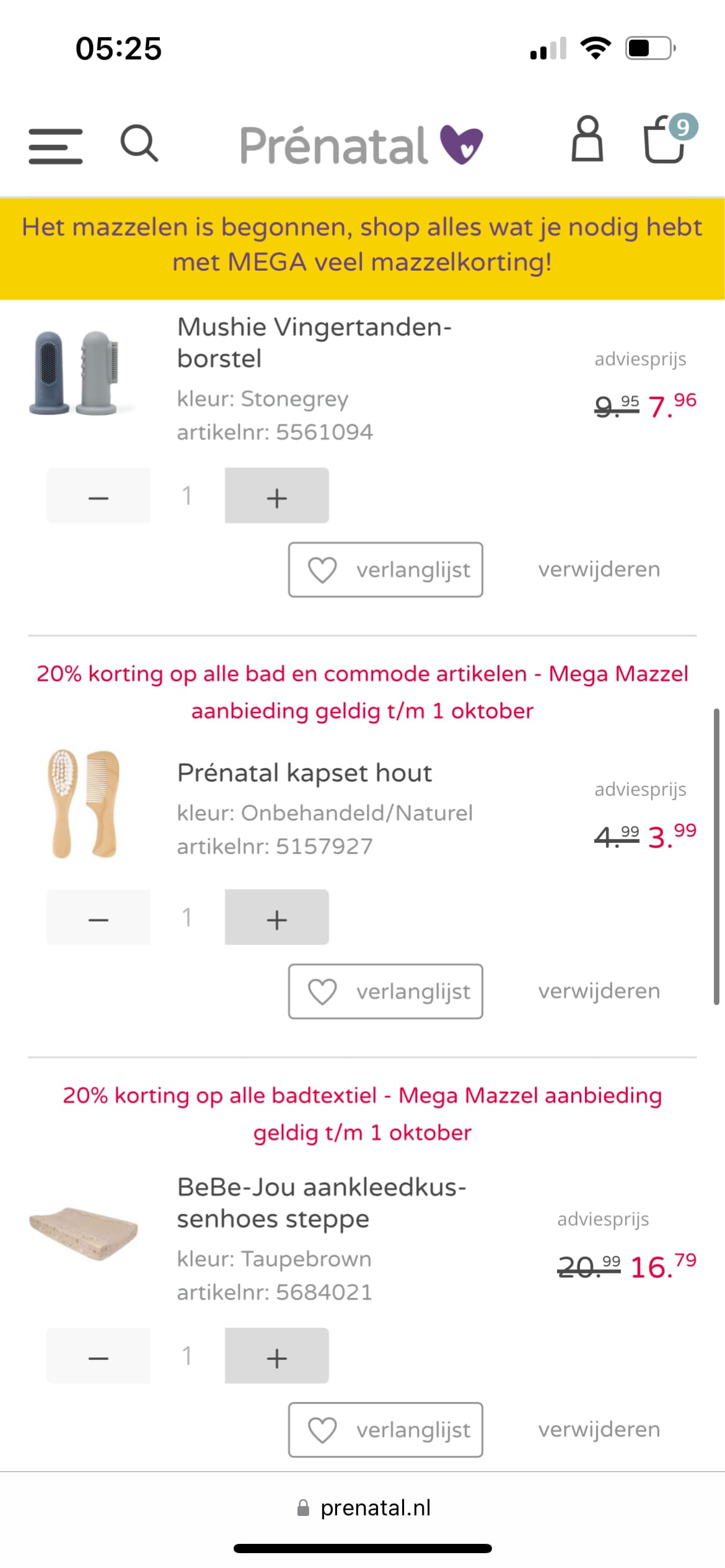Screen dimensions: 725x1568
Task: Add BeBe-Jou aankleedkussenhoes to verlanglijst
Action: 385,1430
